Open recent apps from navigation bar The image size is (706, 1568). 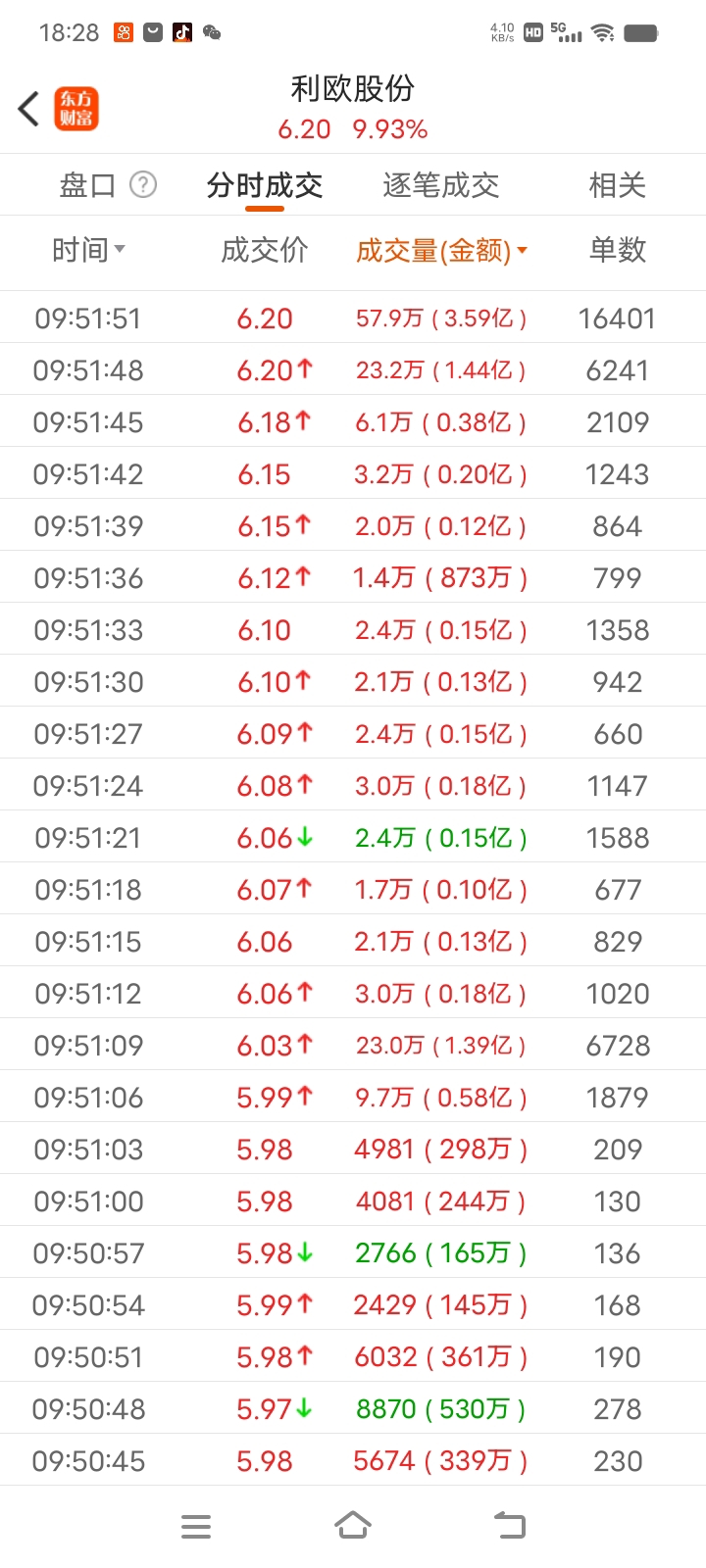(196, 1526)
